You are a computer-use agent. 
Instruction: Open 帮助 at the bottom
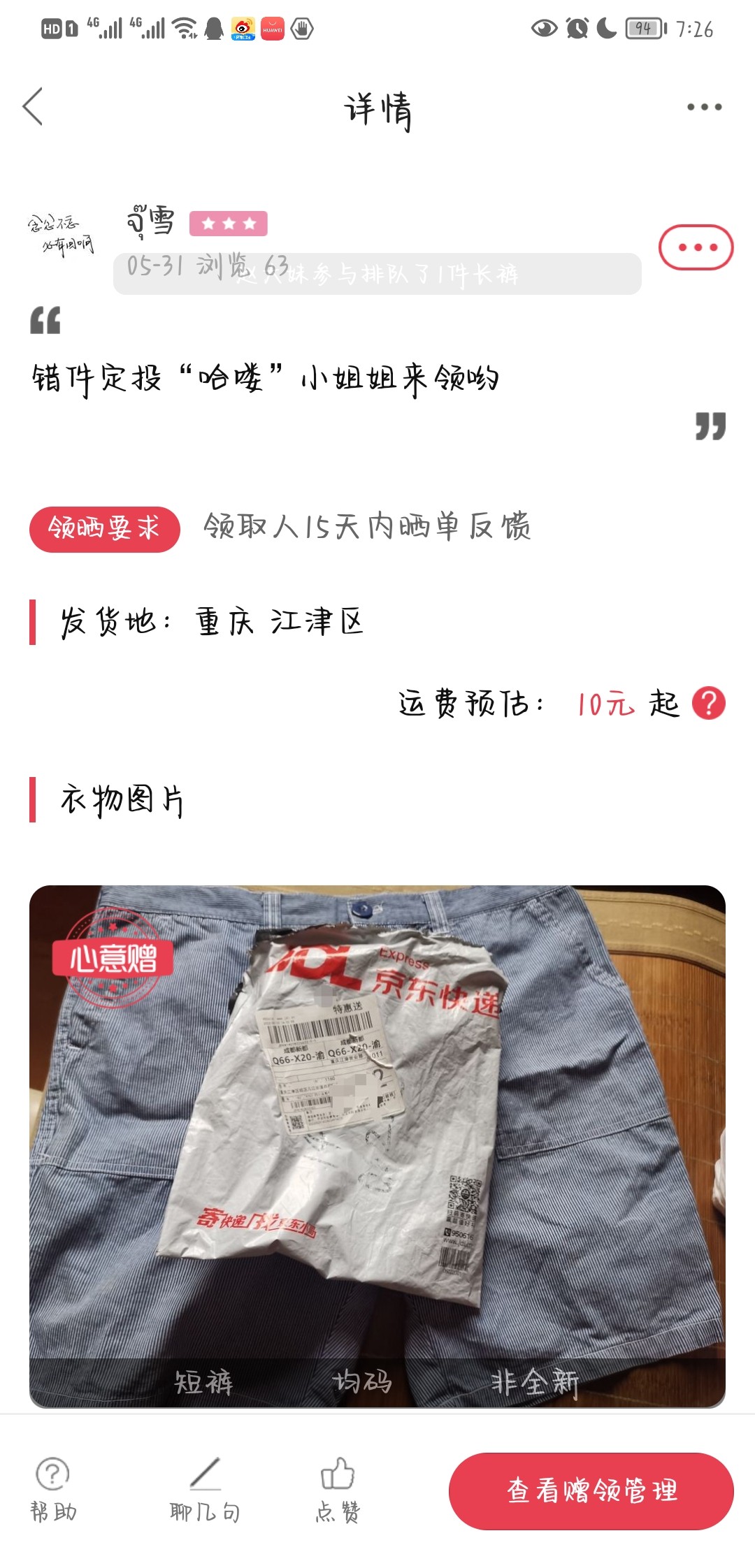(x=53, y=1490)
